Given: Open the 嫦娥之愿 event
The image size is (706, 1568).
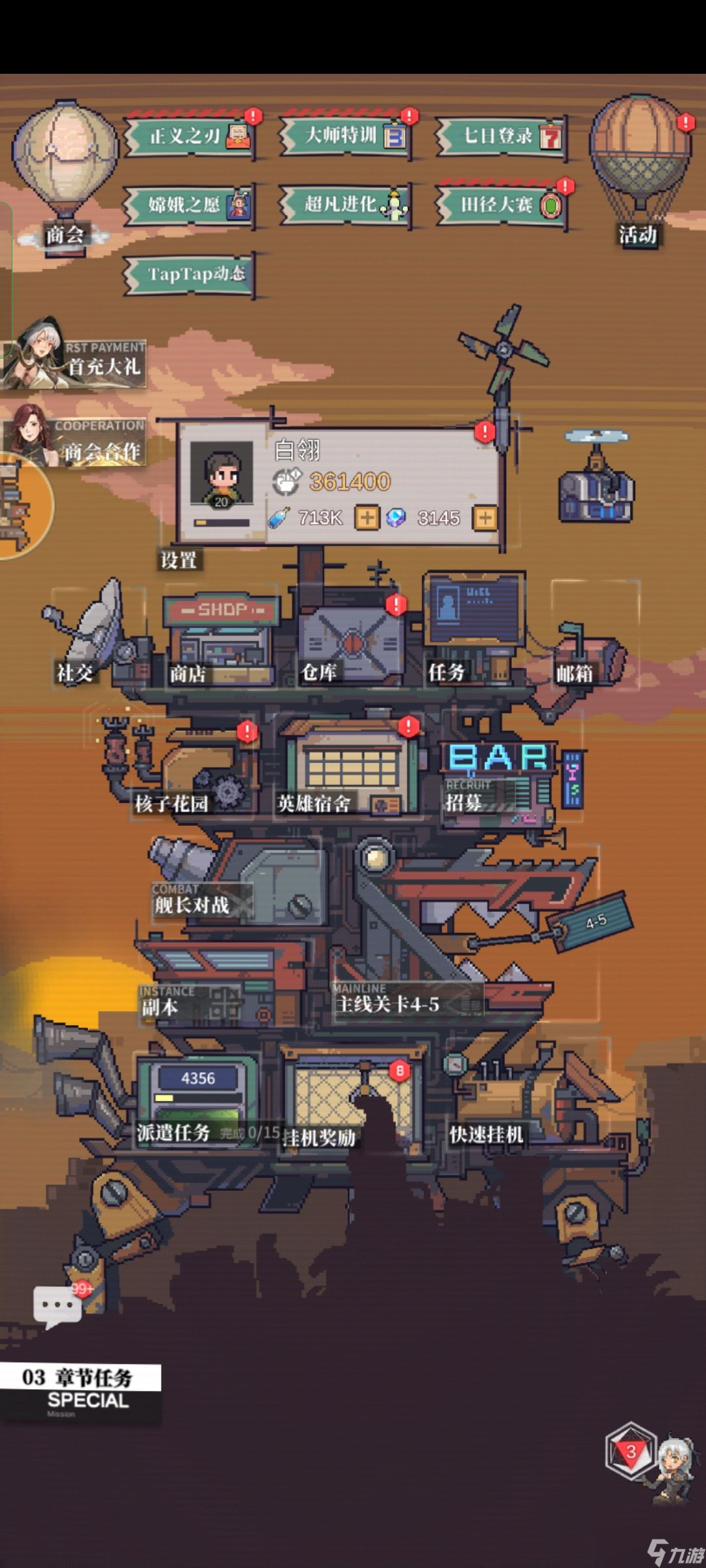Looking at the screenshot, I should tap(190, 205).
